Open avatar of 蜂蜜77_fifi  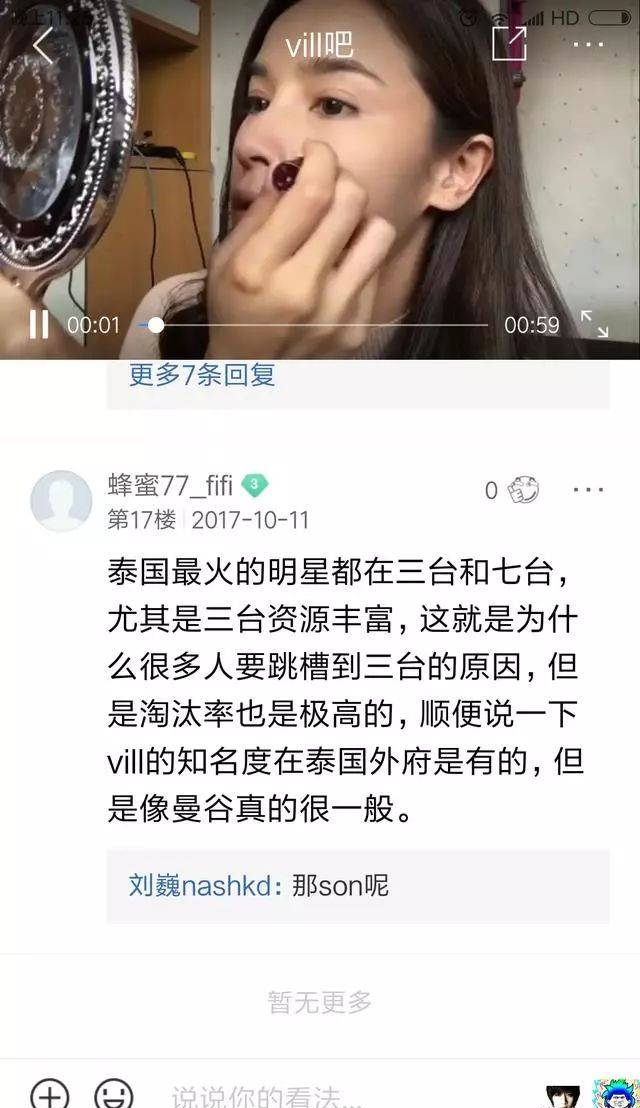point(60,501)
